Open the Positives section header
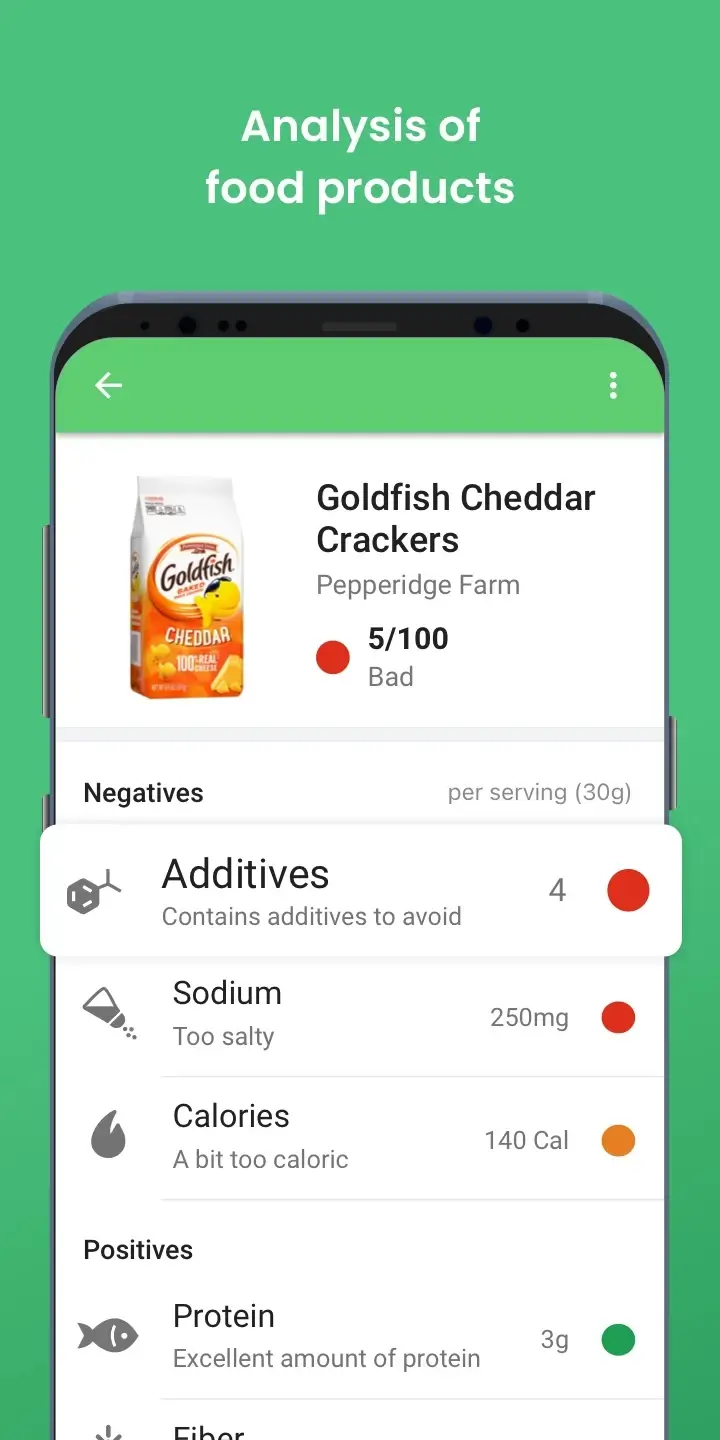This screenshot has height=1440, width=720. point(138,1249)
